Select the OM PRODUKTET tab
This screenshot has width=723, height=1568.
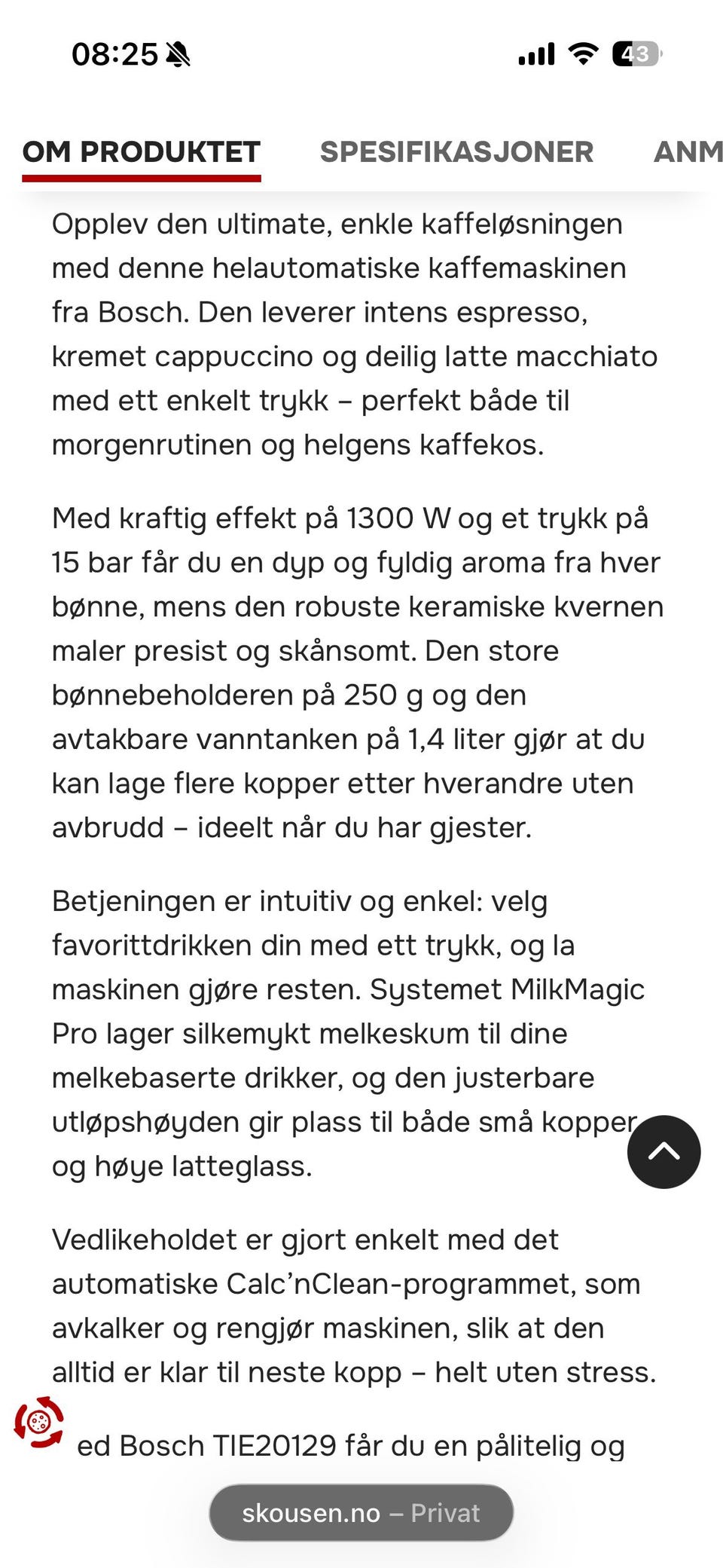141,151
